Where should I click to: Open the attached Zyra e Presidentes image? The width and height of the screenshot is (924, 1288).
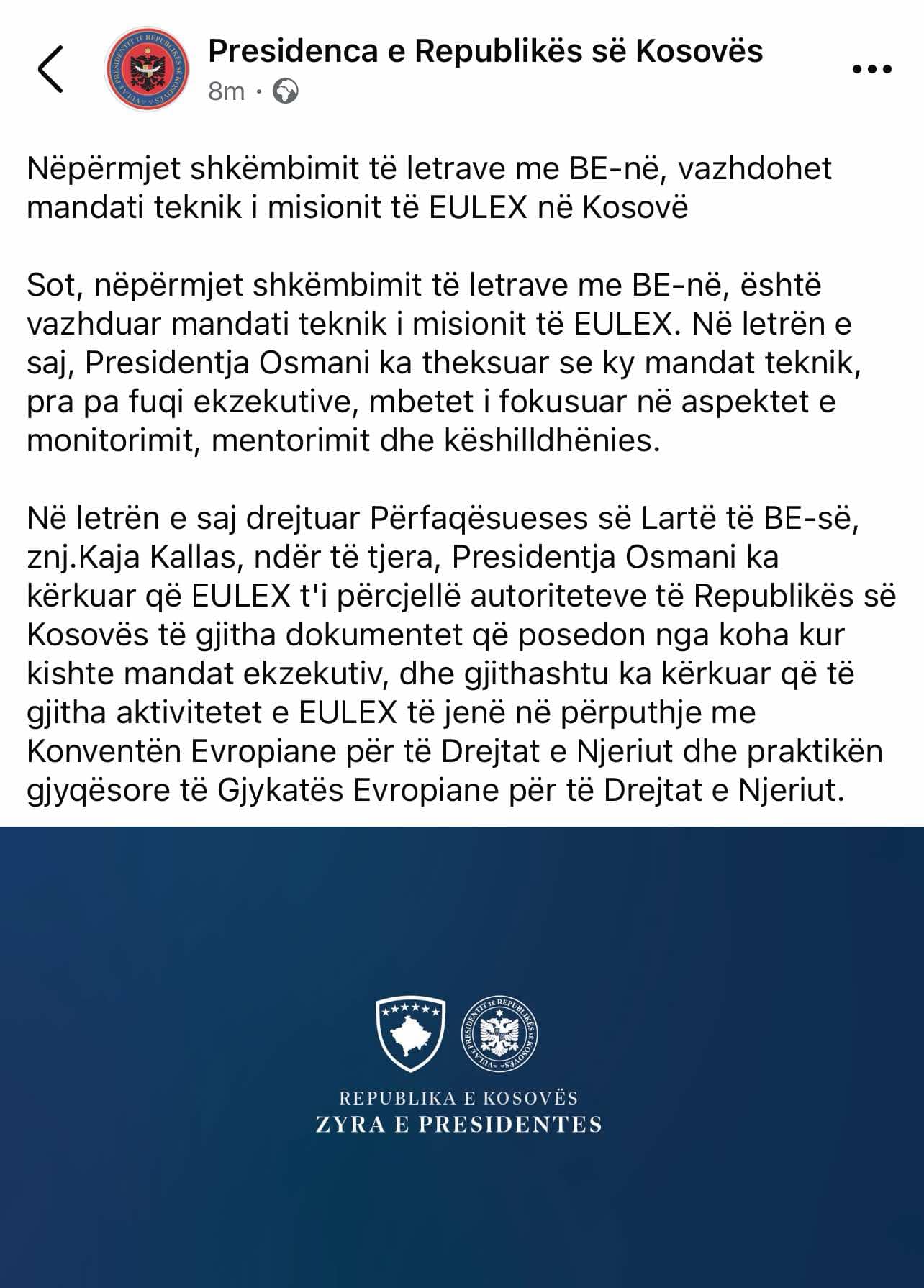pyautogui.click(x=462, y=1056)
